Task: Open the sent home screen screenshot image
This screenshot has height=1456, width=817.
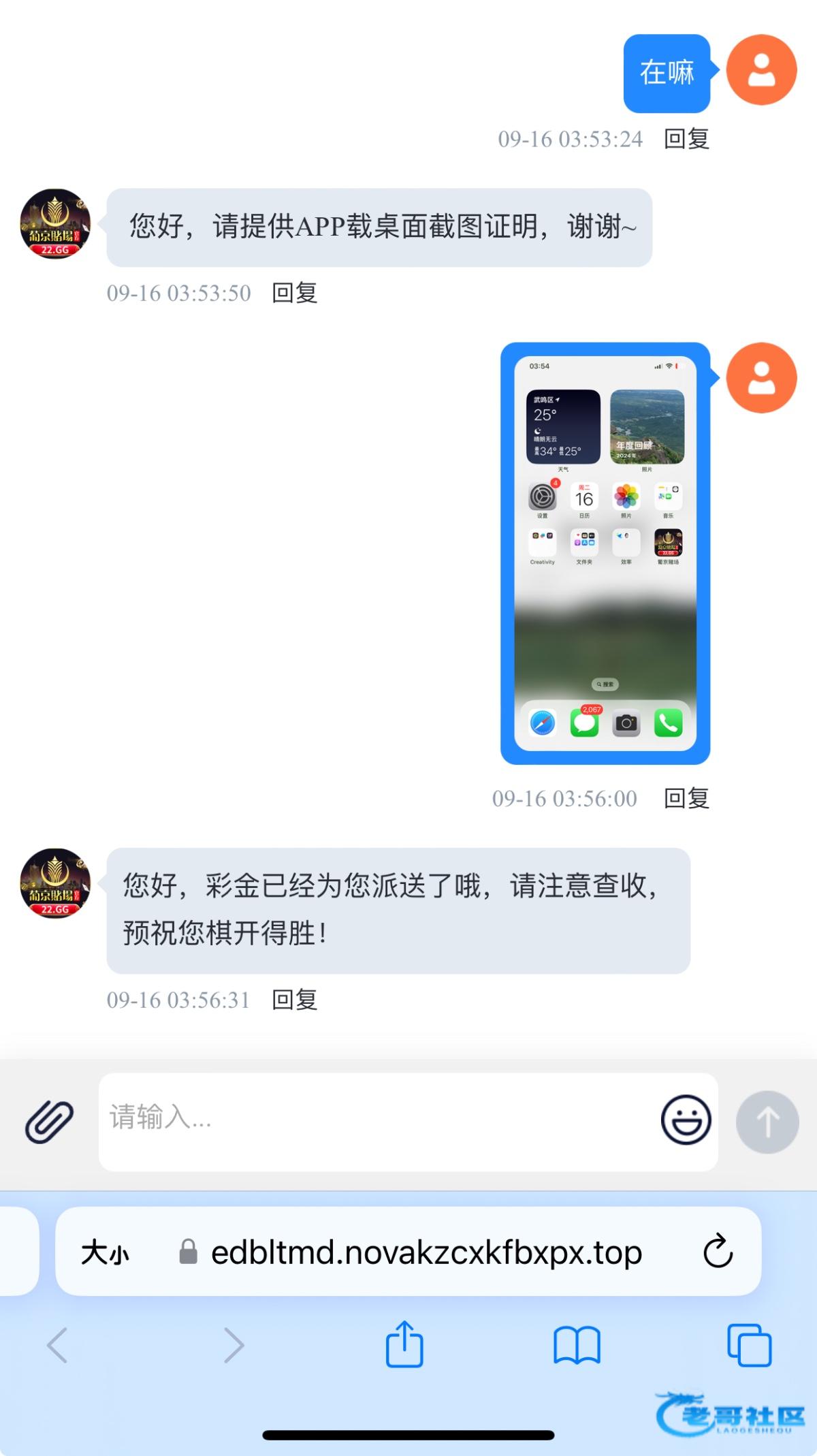Action: point(605,553)
